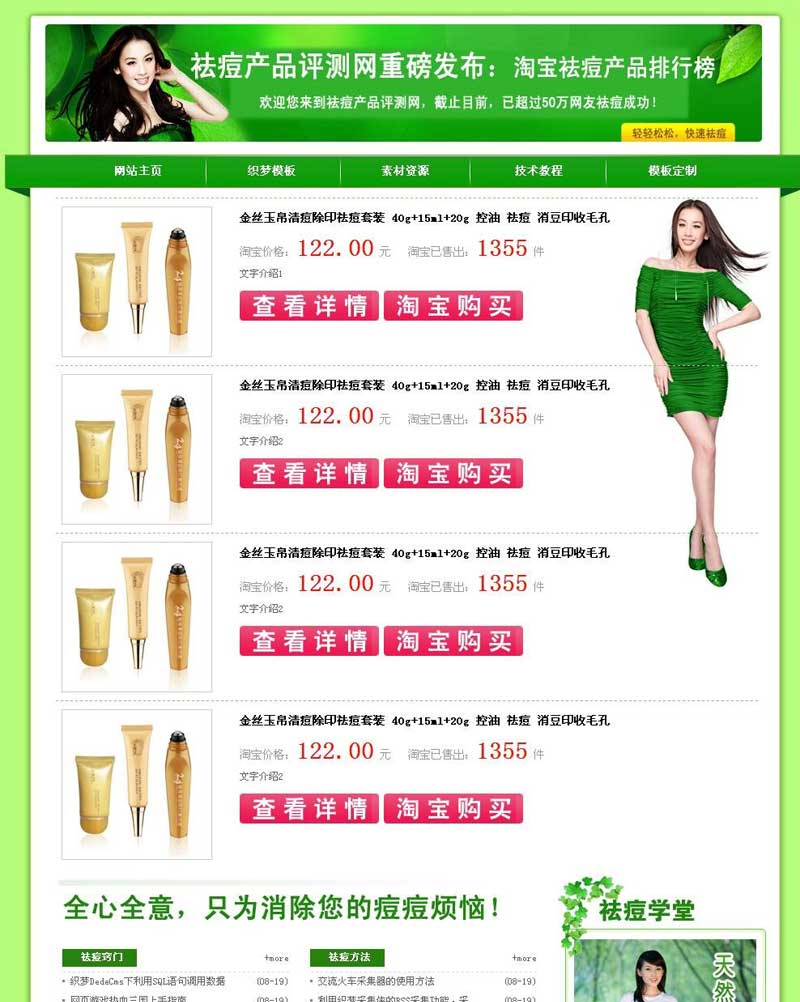Open the 技术教程 nav section

coord(538,171)
